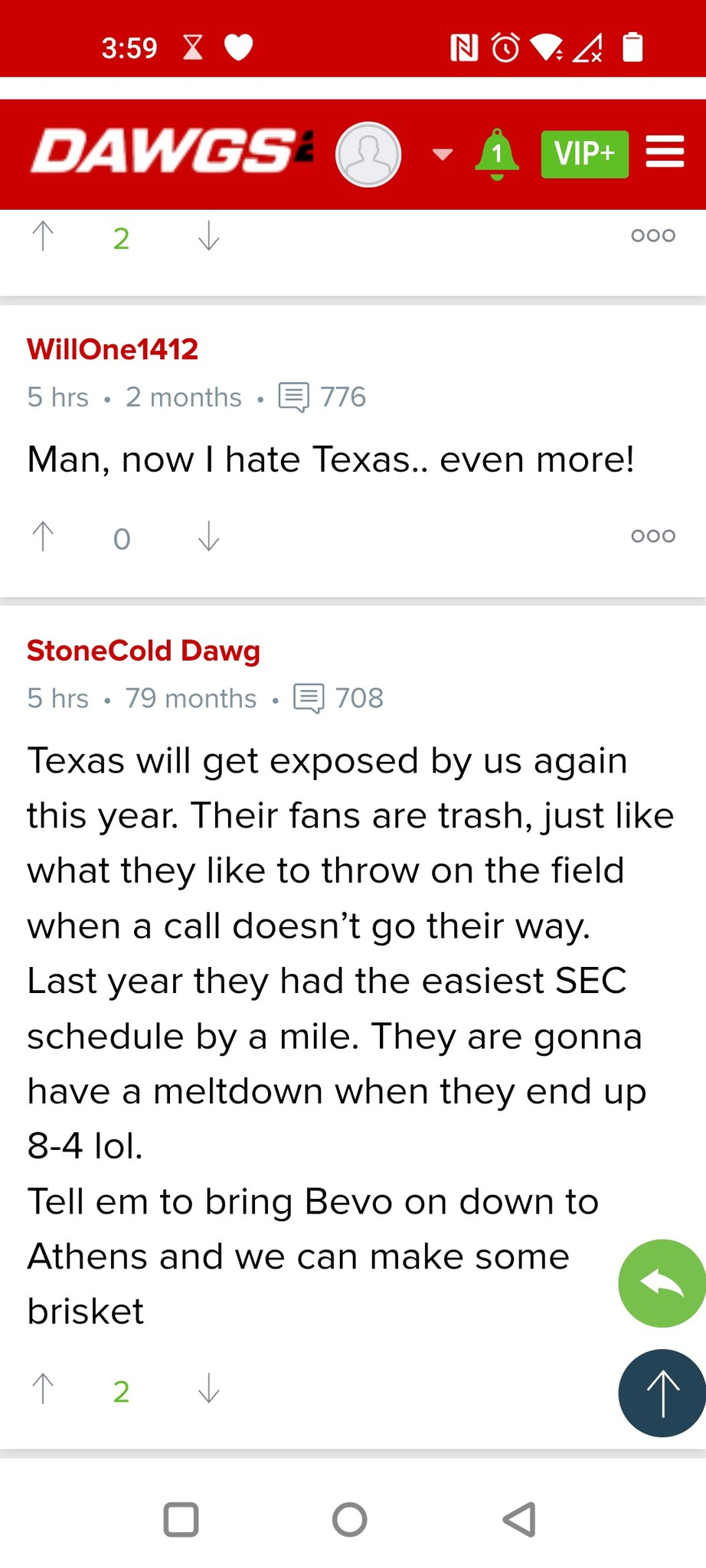Open the DAWGS home logo
Screen dimensions: 706x1568
(172, 152)
